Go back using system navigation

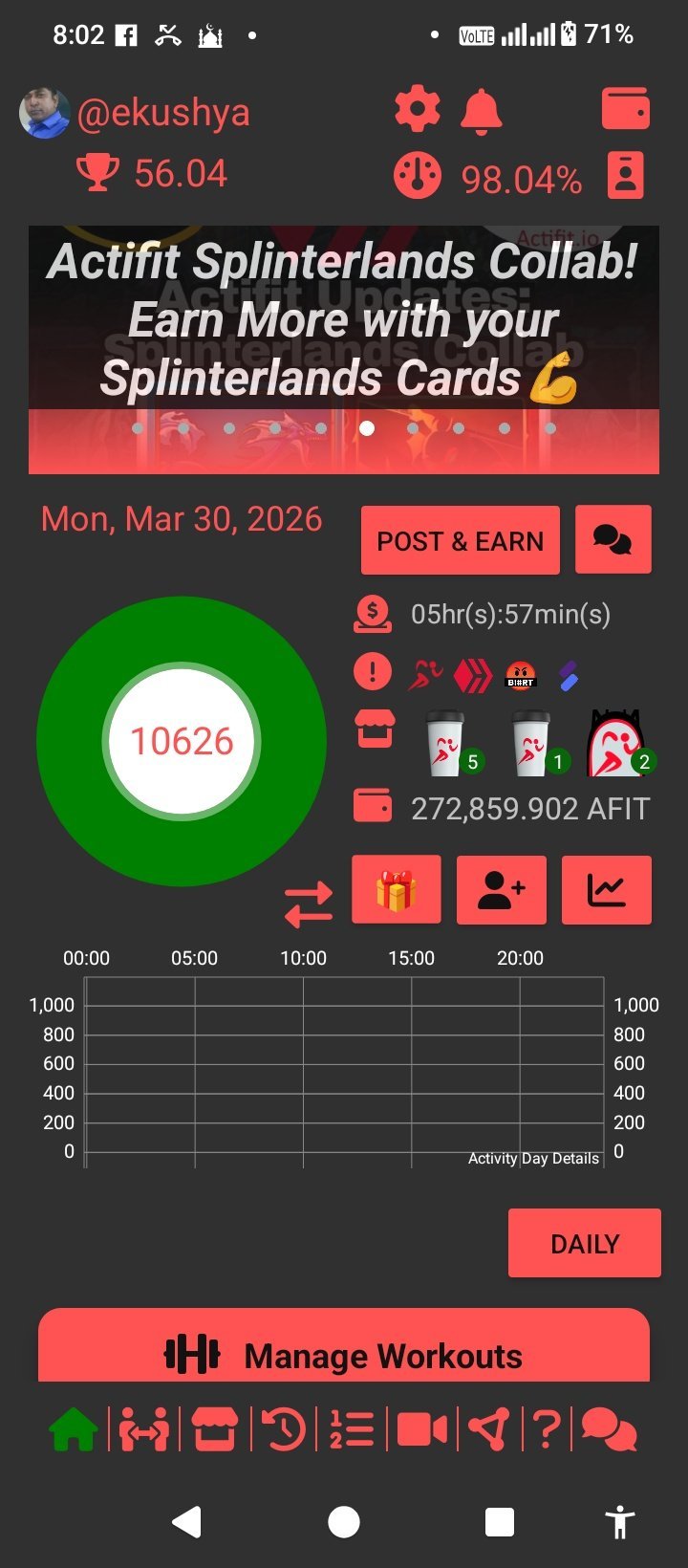coord(187,1521)
